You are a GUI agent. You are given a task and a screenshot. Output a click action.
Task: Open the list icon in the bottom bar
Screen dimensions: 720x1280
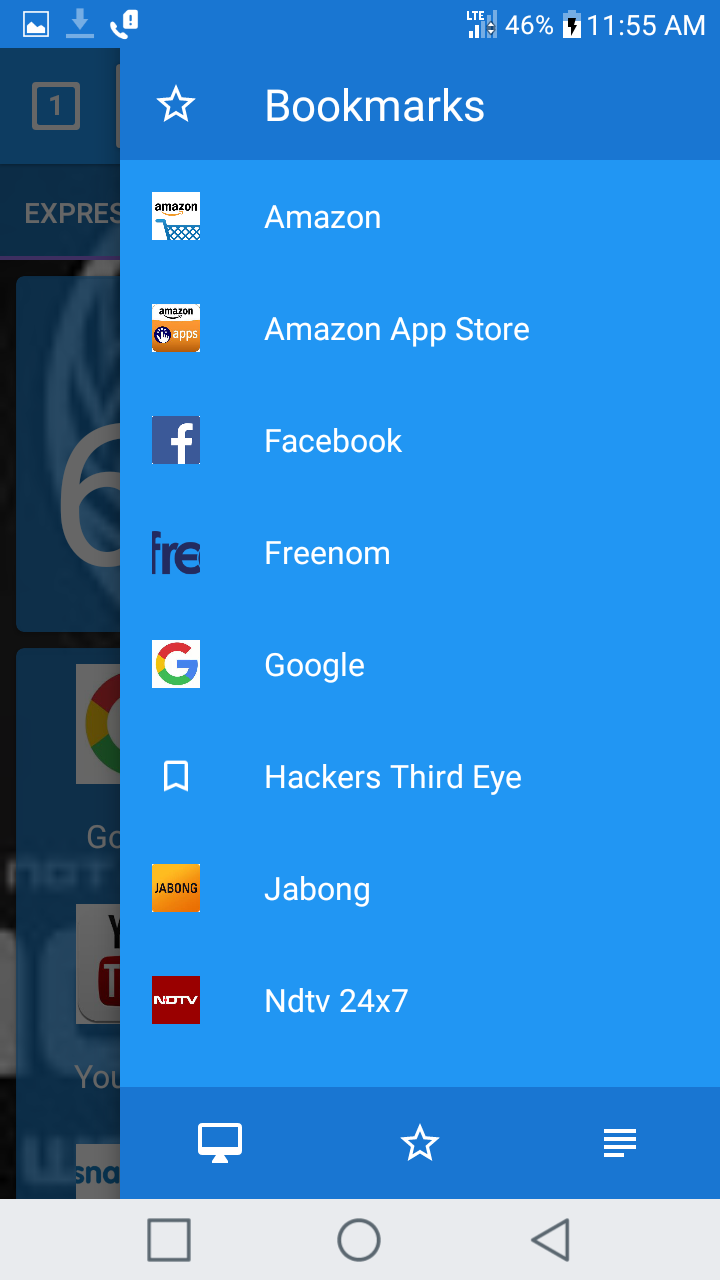tap(619, 1142)
